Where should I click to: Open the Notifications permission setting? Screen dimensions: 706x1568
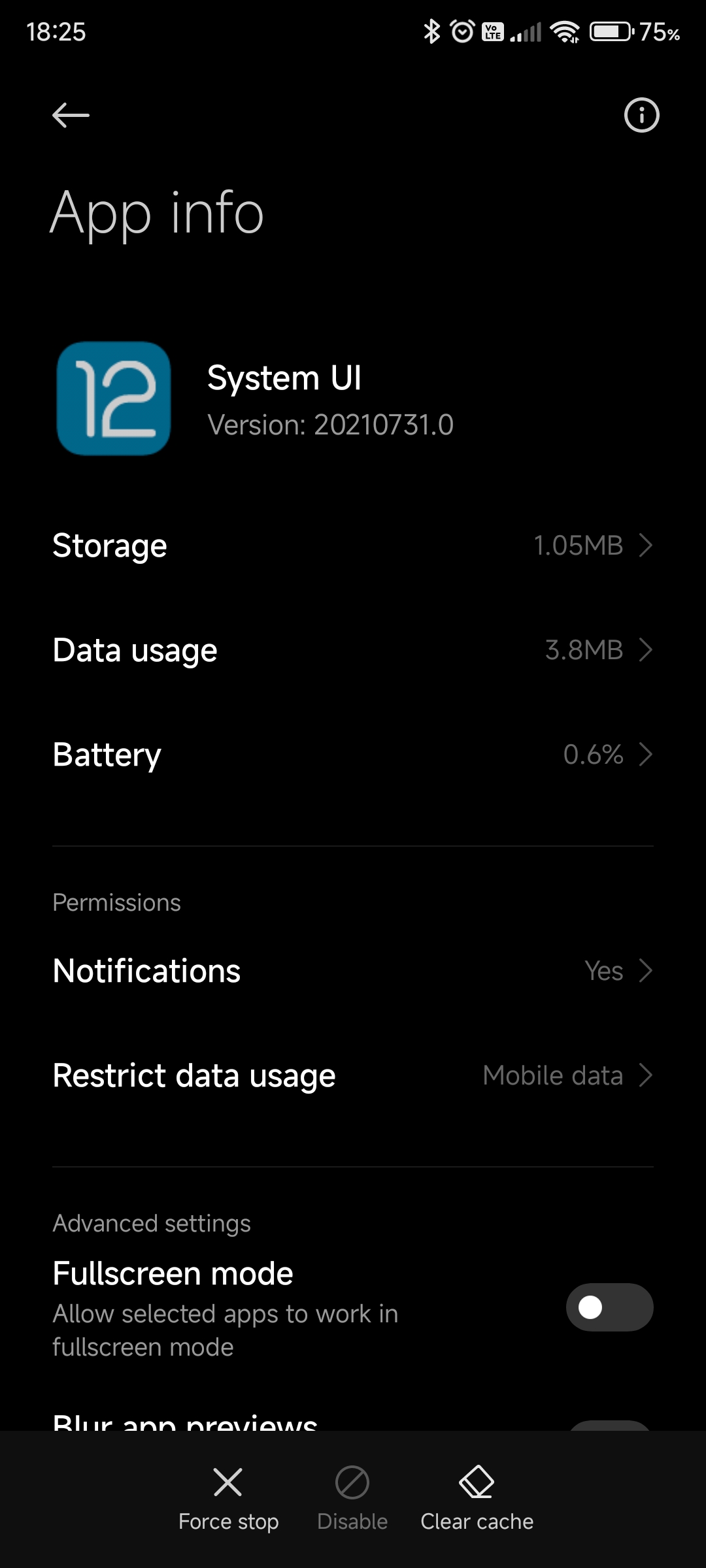[x=353, y=971]
